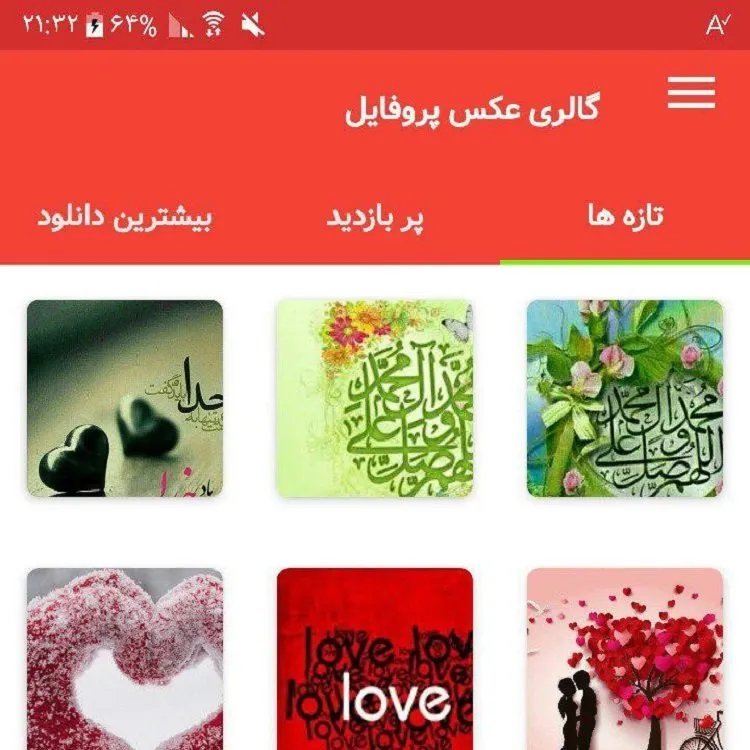Open the red love text picture
The width and height of the screenshot is (750, 750).
(x=375, y=659)
